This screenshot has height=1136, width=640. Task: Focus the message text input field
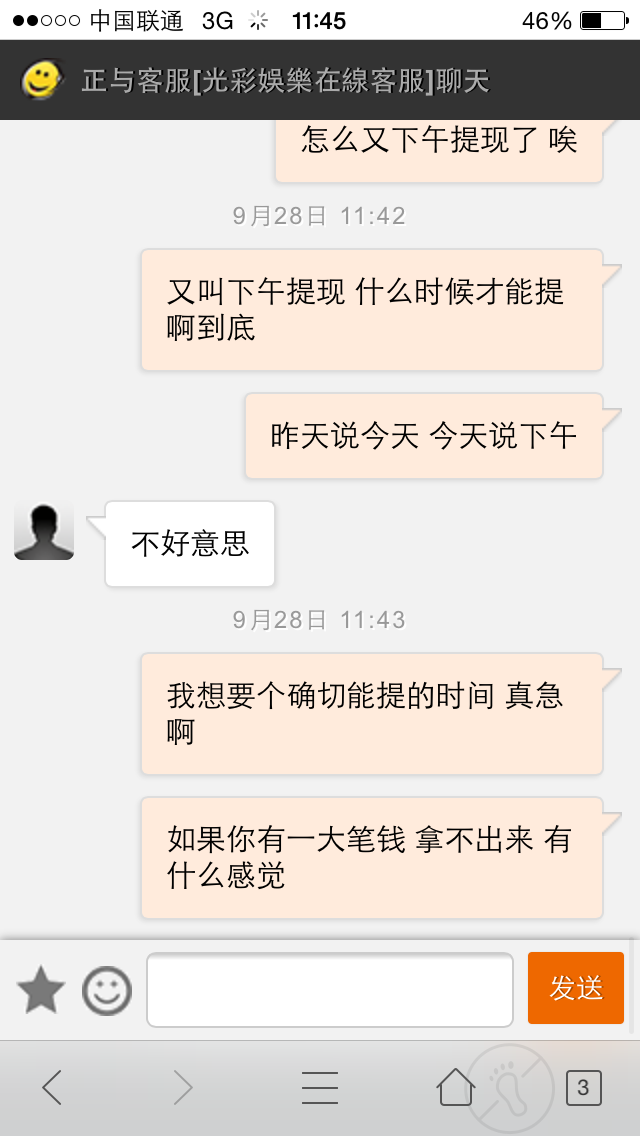(x=330, y=990)
